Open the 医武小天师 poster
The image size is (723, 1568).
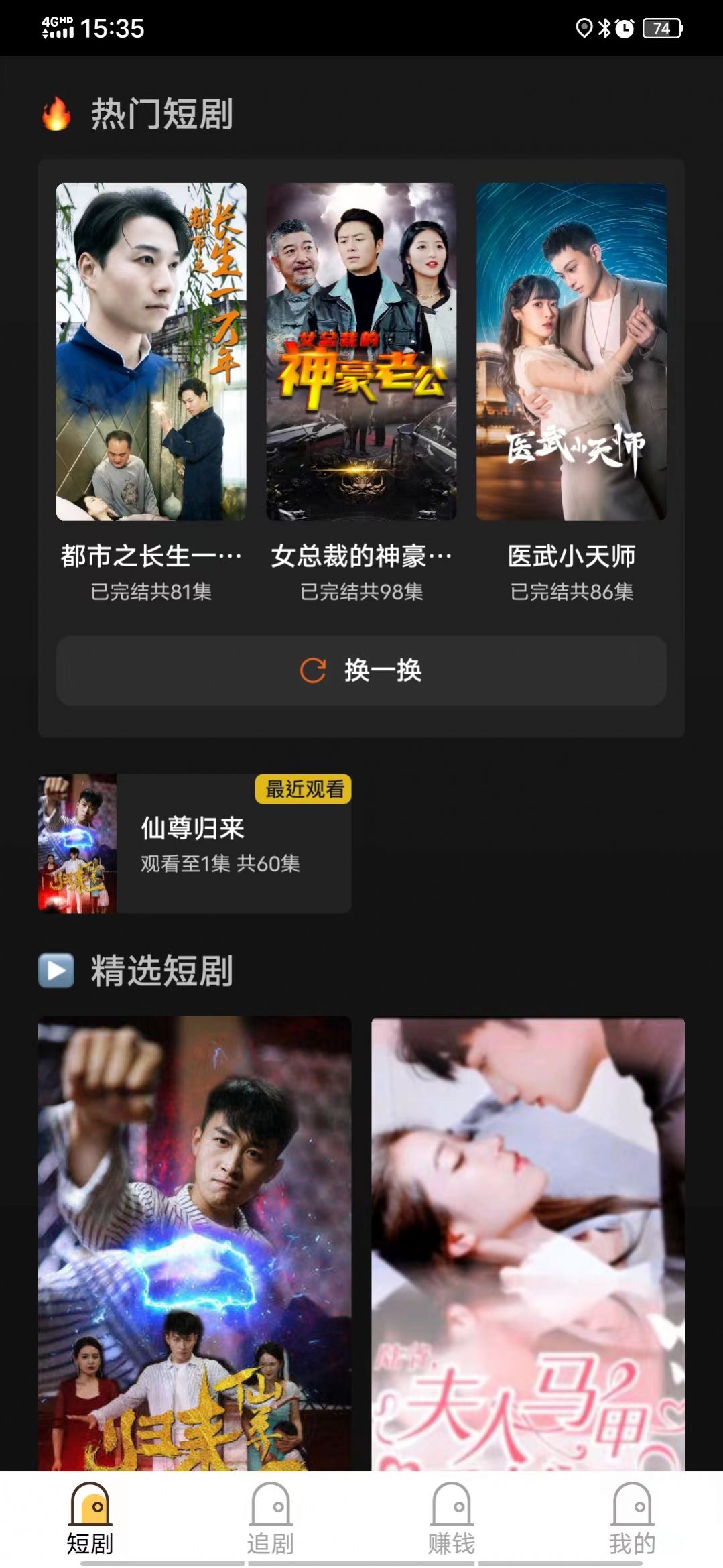coord(570,354)
